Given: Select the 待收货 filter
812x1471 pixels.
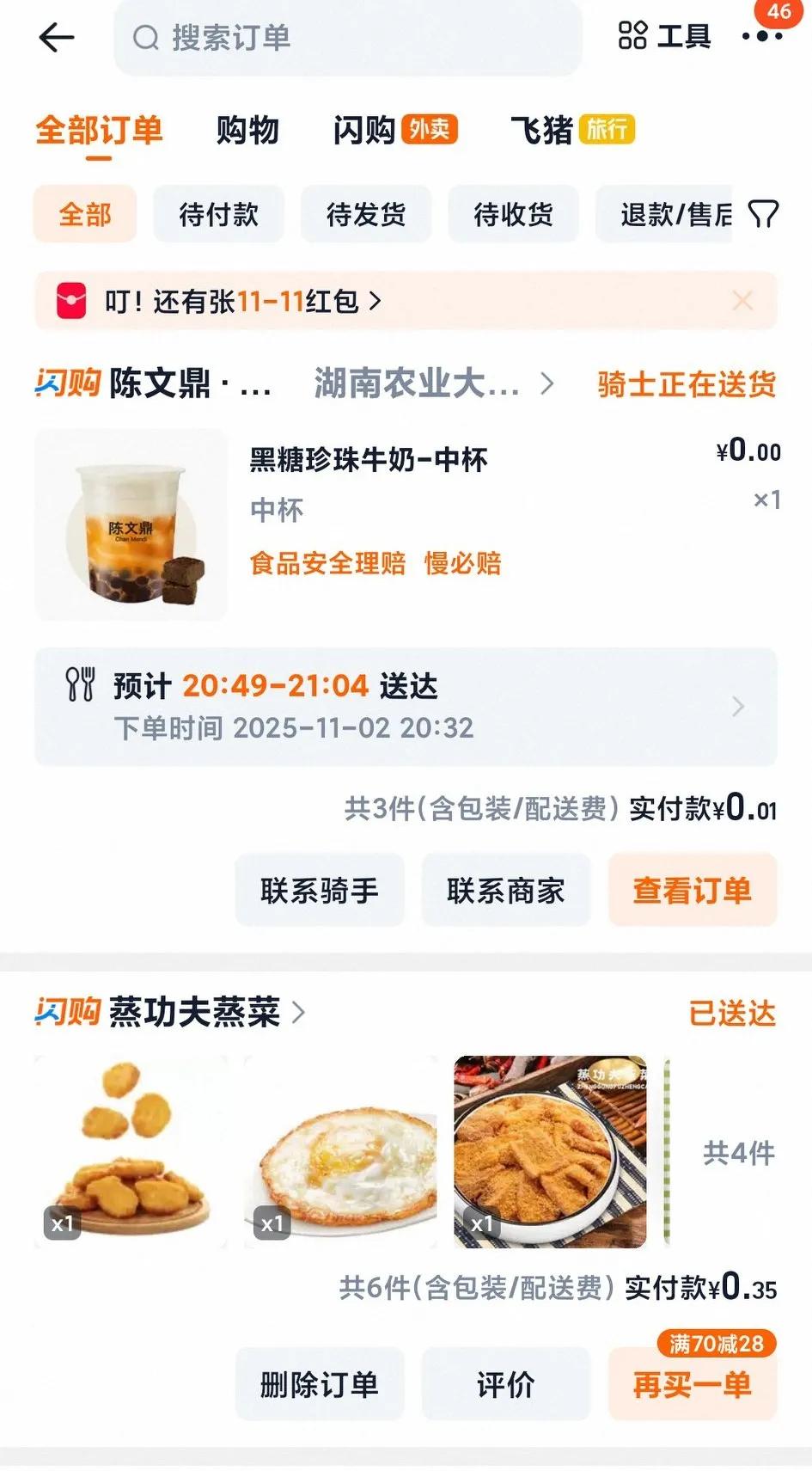Looking at the screenshot, I should [513, 215].
